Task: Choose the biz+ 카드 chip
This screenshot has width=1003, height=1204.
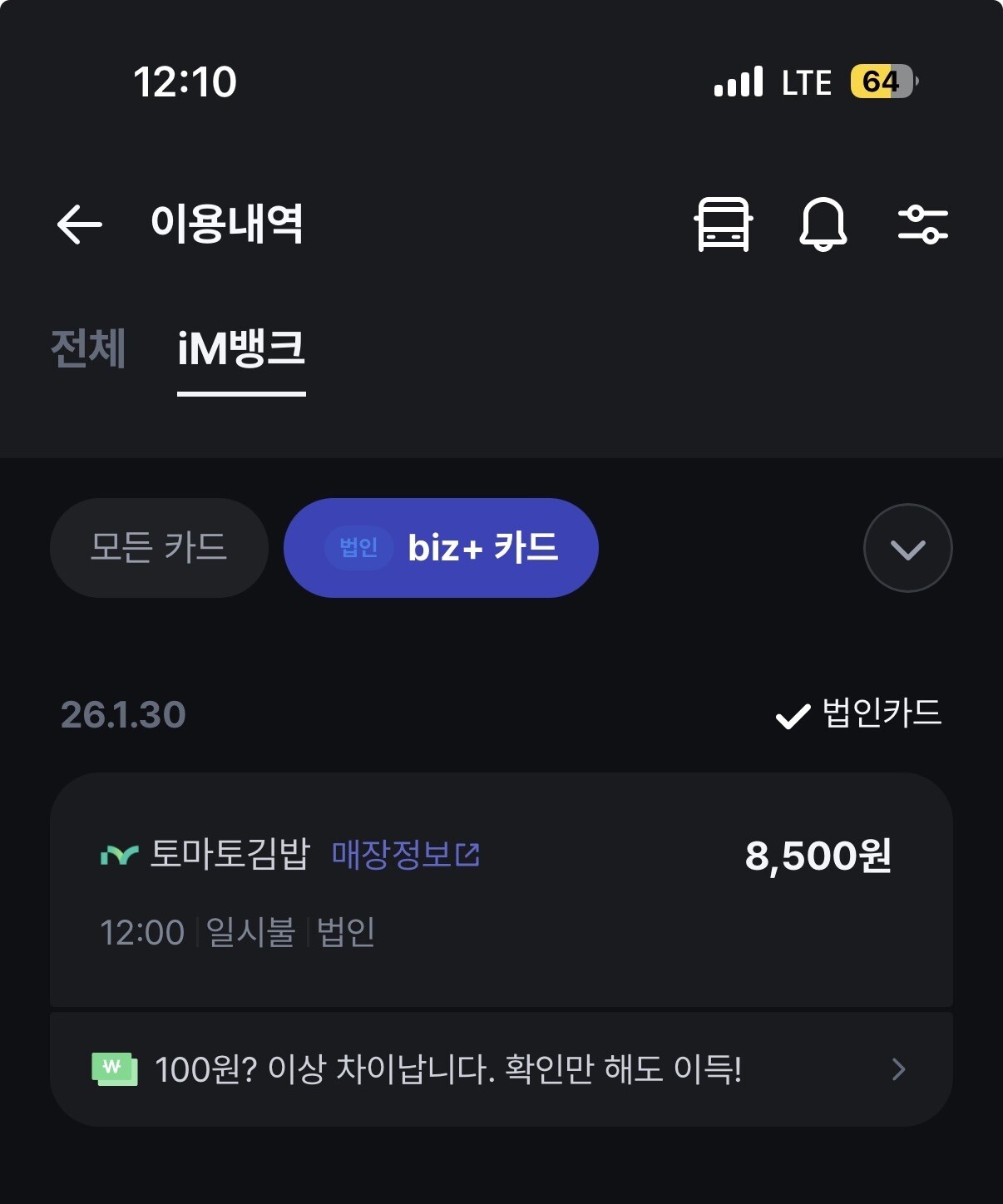Action: pos(441,548)
